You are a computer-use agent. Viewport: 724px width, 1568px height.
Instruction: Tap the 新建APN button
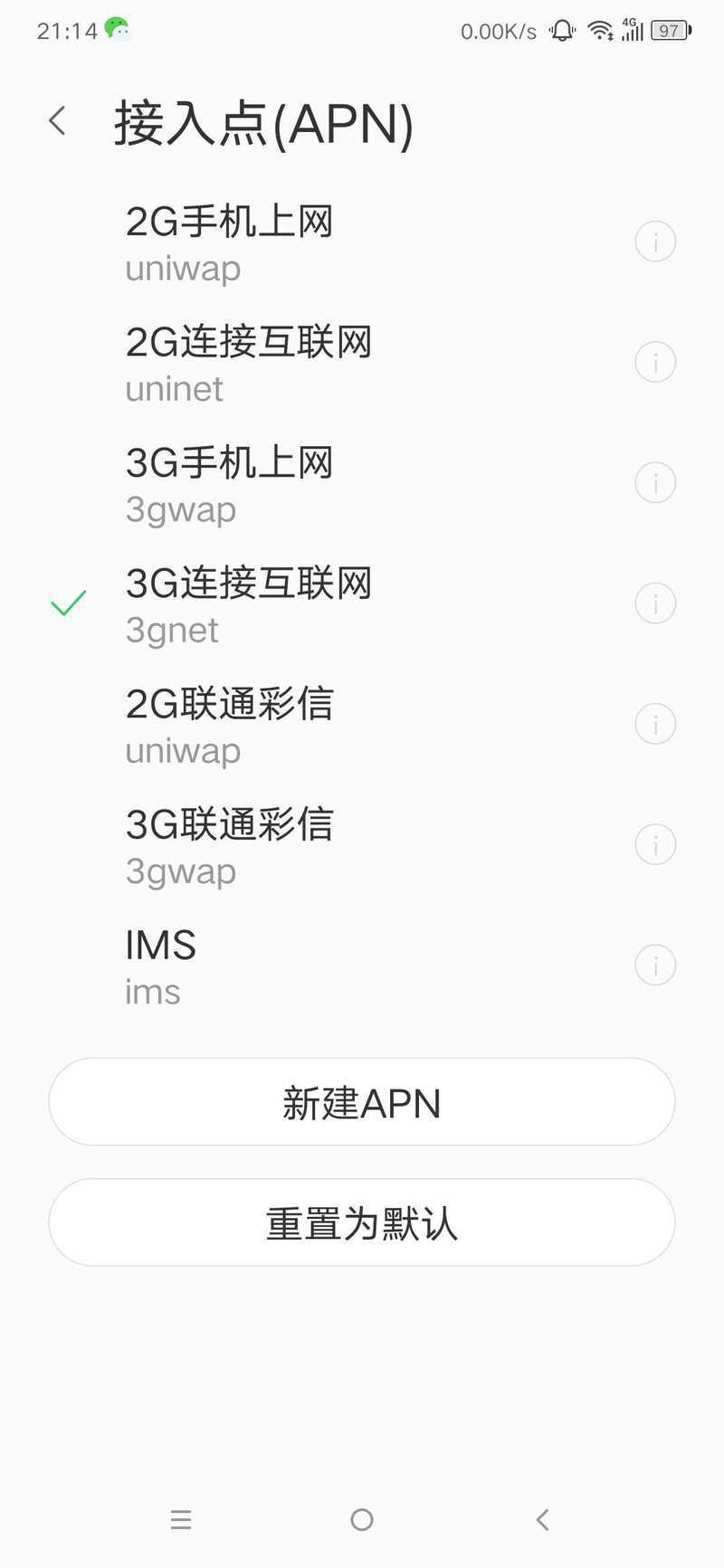pos(362,1102)
